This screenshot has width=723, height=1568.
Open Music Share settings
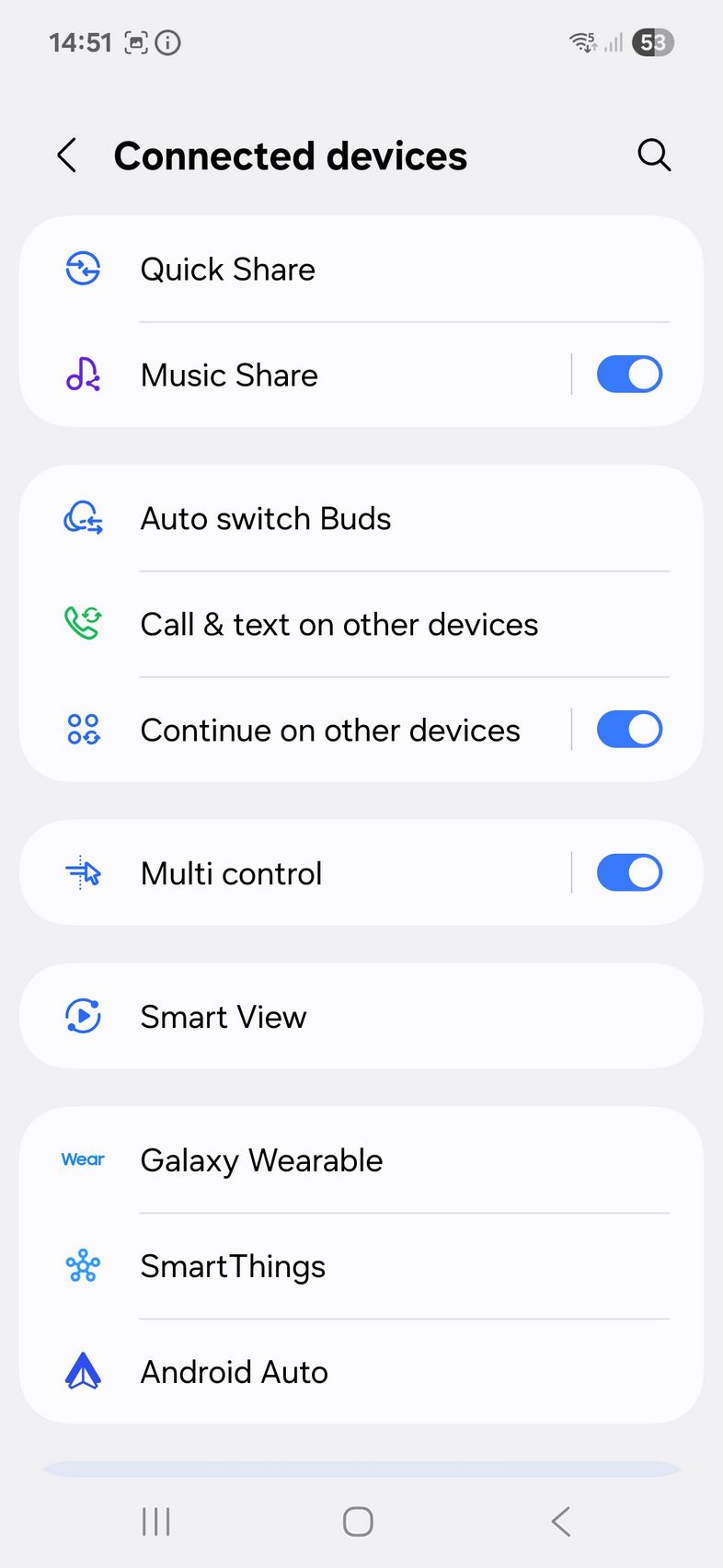click(294, 375)
